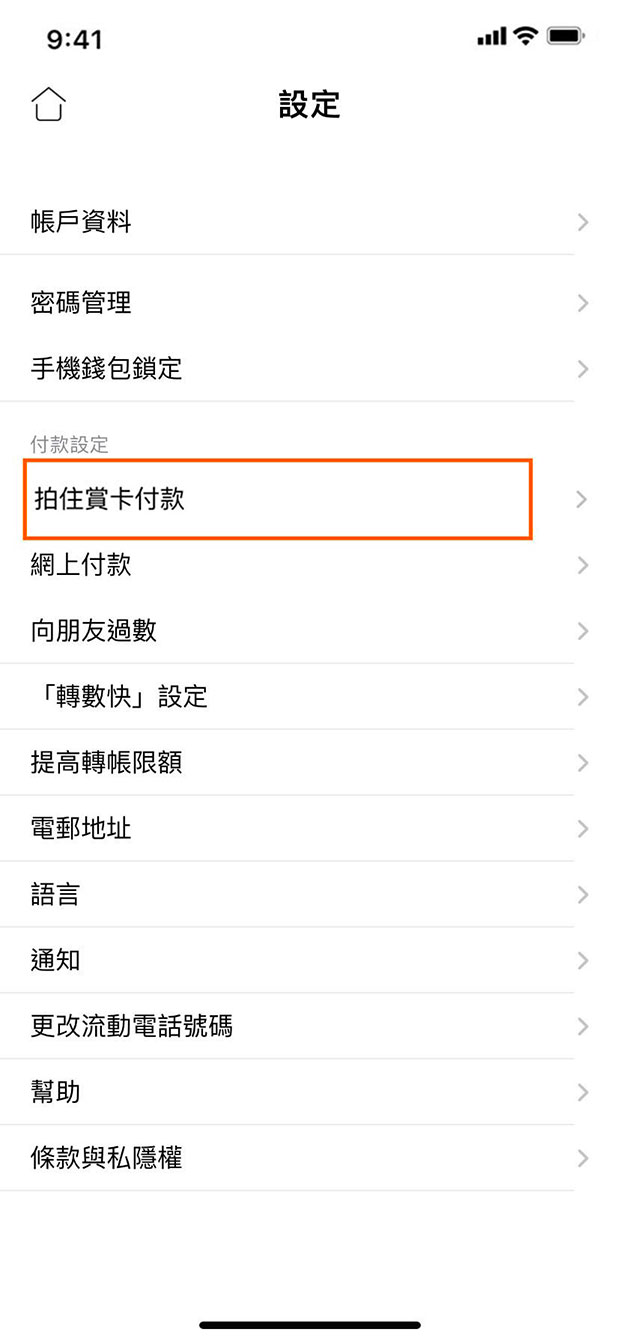Open 電郵地址 setting
This screenshot has width=620, height=1340.
(x=300, y=829)
